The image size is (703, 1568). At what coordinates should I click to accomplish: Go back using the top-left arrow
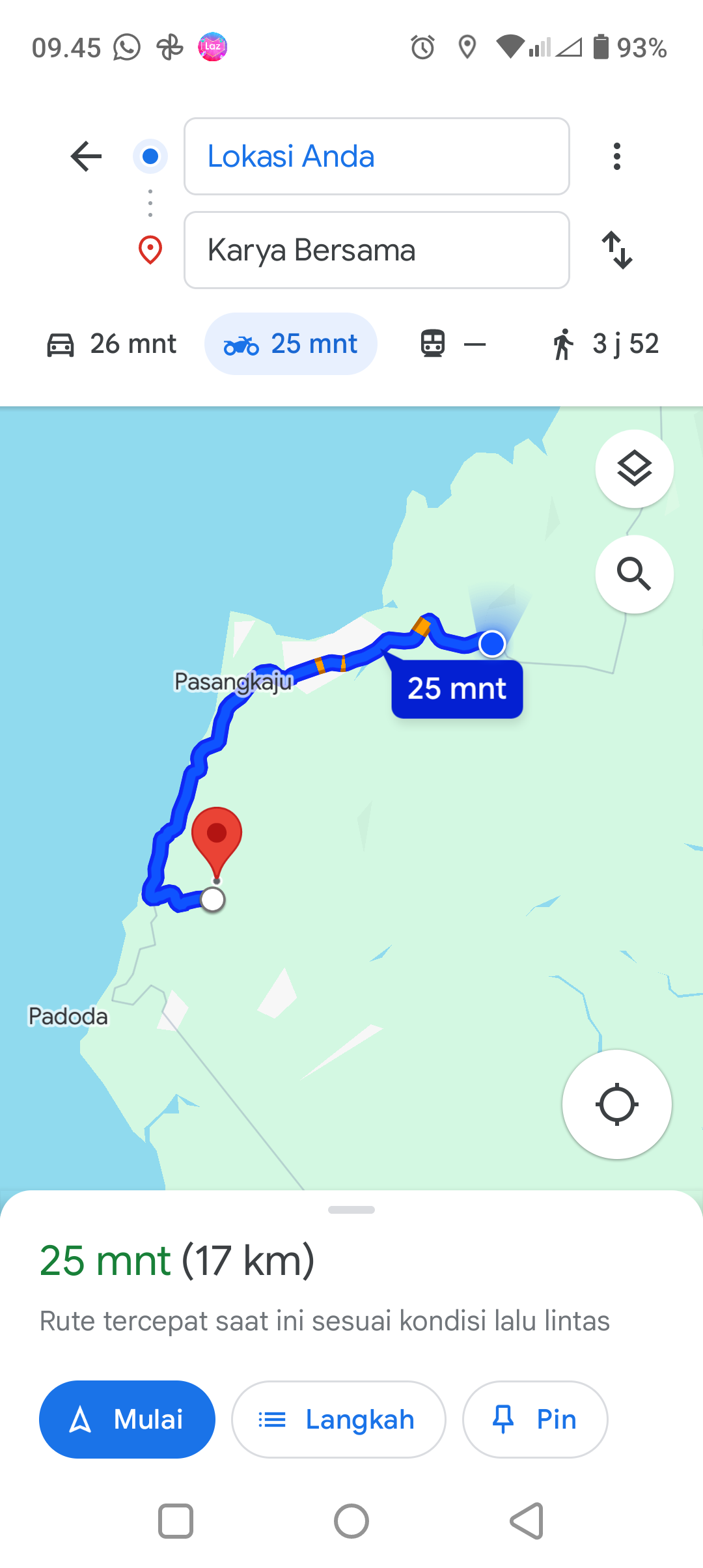tap(87, 156)
